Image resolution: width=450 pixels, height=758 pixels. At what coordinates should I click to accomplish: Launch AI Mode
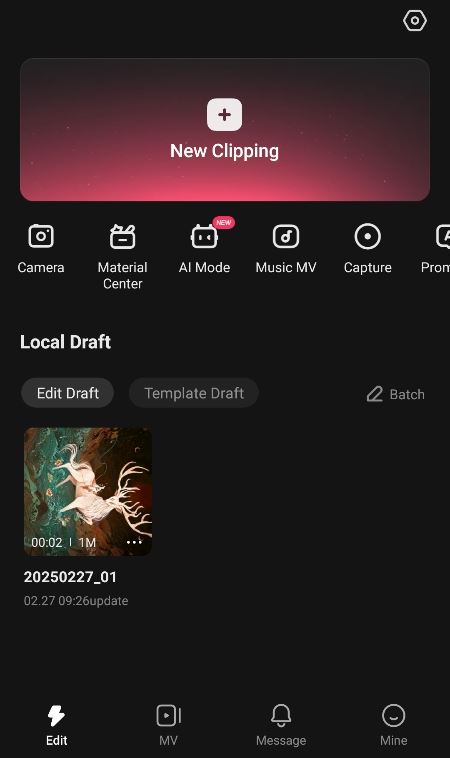(204, 249)
